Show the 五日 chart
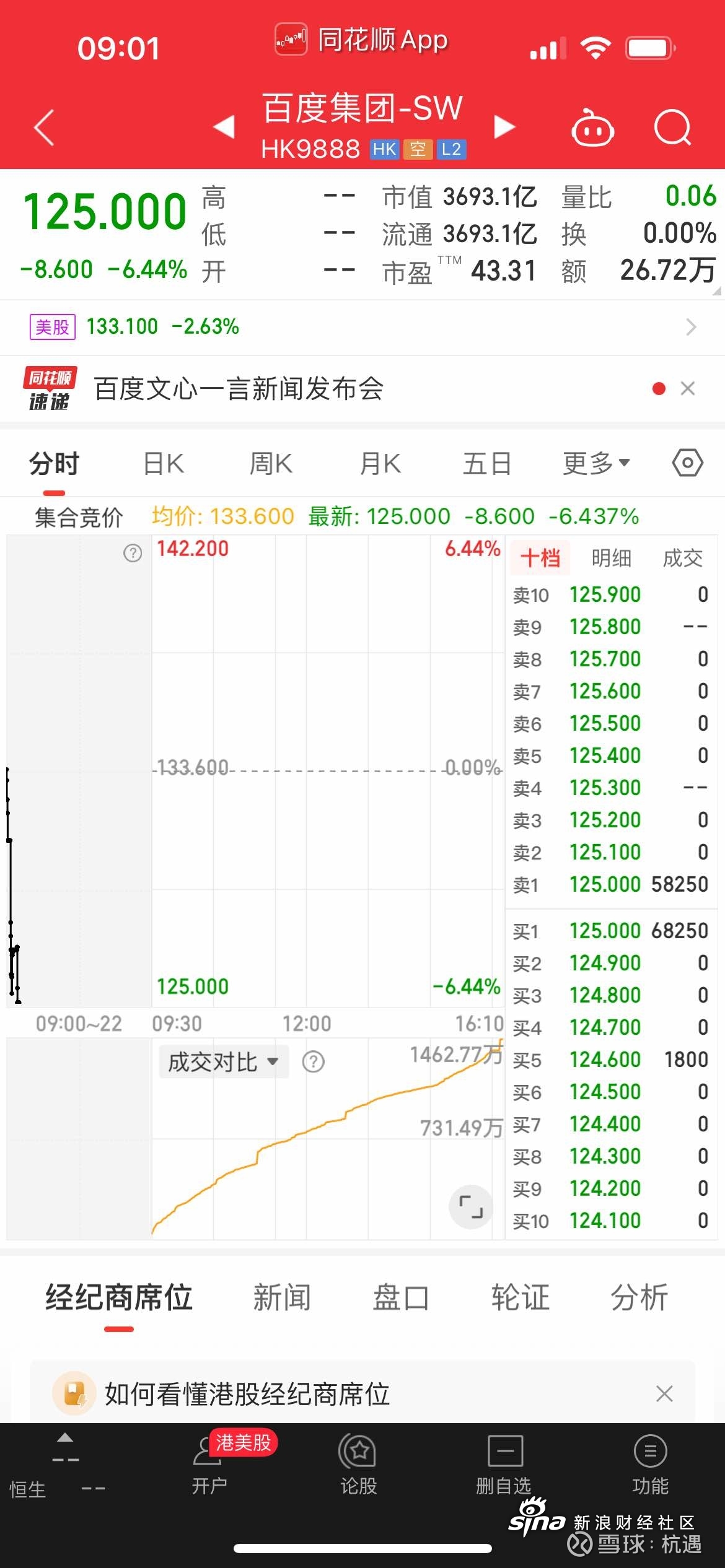The image size is (725, 1568). pos(487,464)
